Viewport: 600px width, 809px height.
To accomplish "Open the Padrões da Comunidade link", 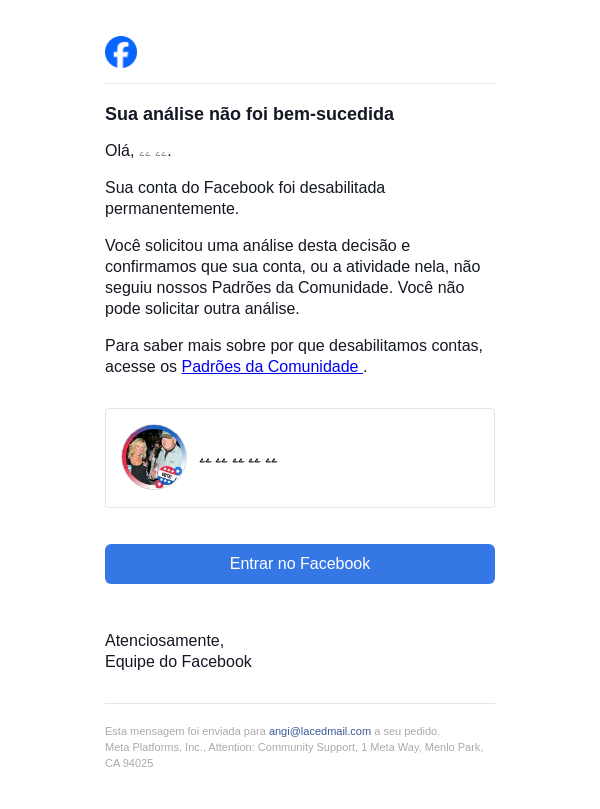I will point(270,367).
